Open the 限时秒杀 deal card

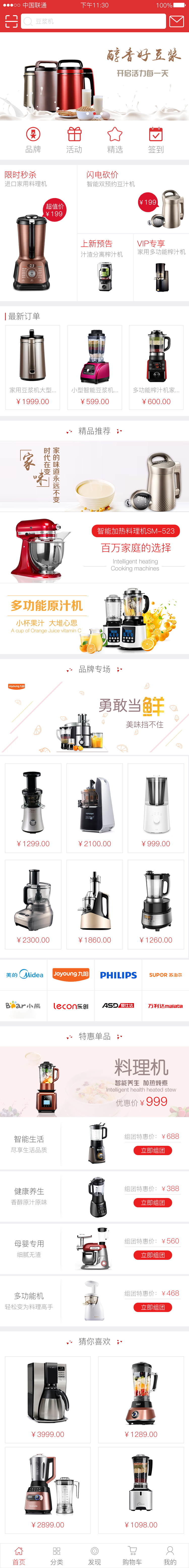click(38, 234)
